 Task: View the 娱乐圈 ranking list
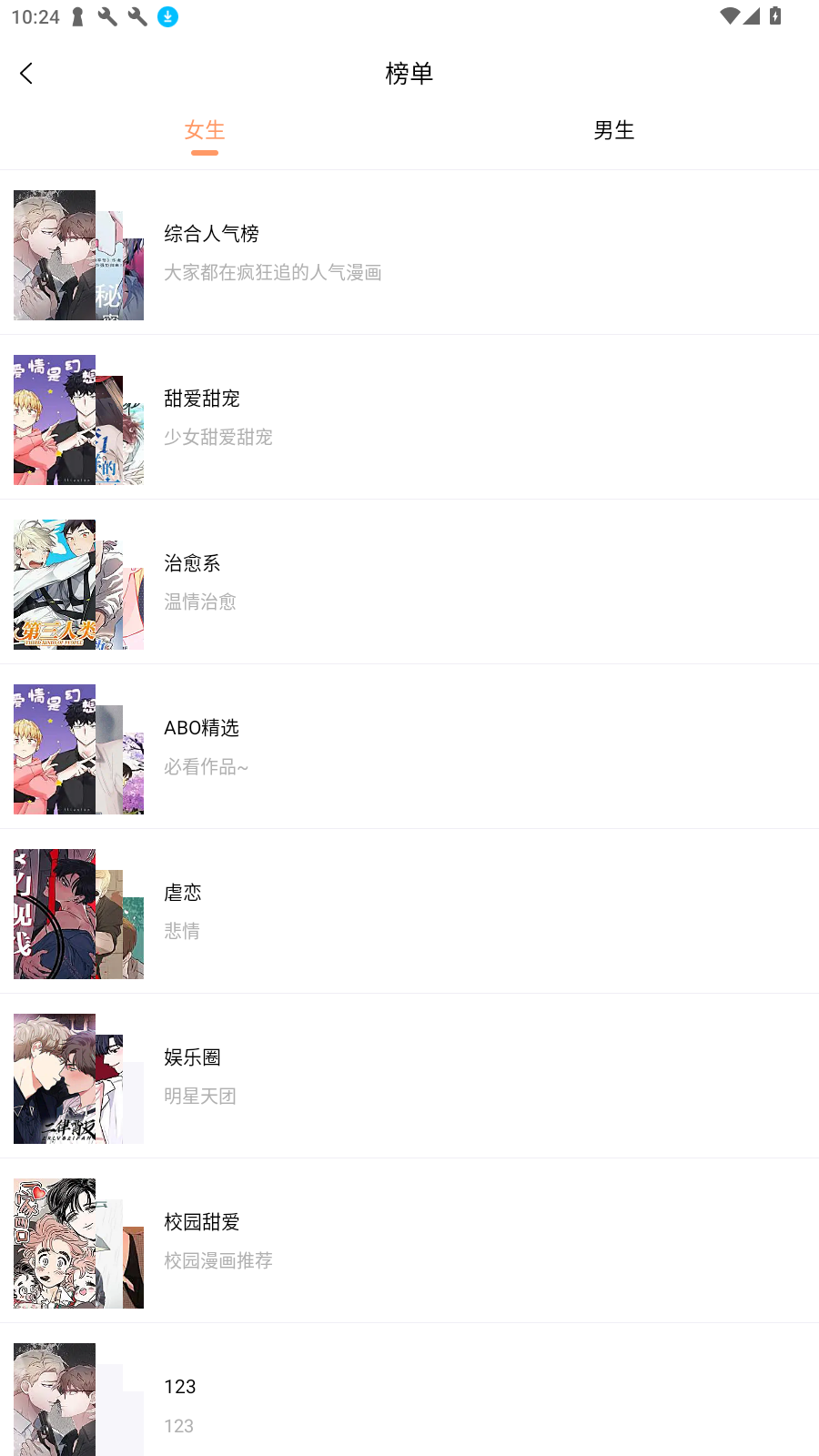coord(409,1077)
